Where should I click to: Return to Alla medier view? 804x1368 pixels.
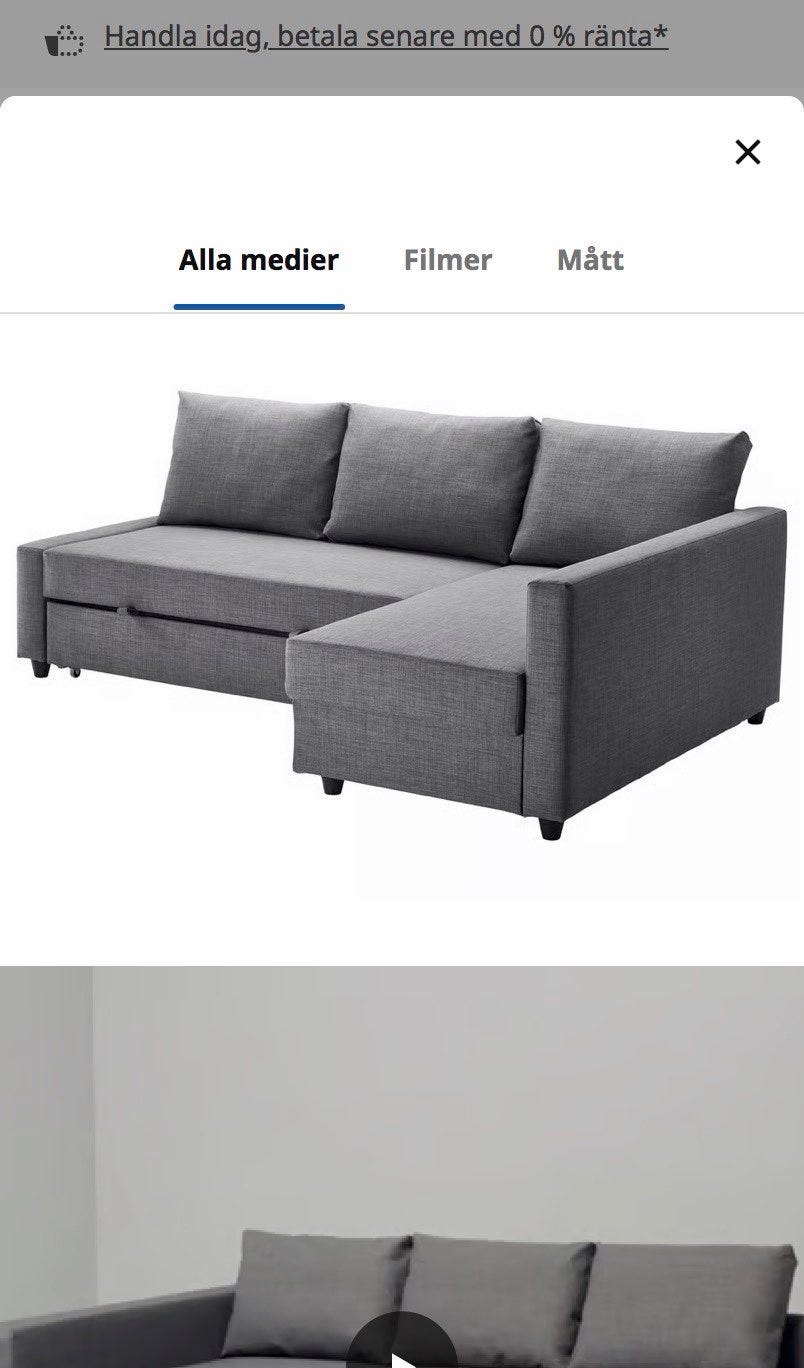point(258,260)
